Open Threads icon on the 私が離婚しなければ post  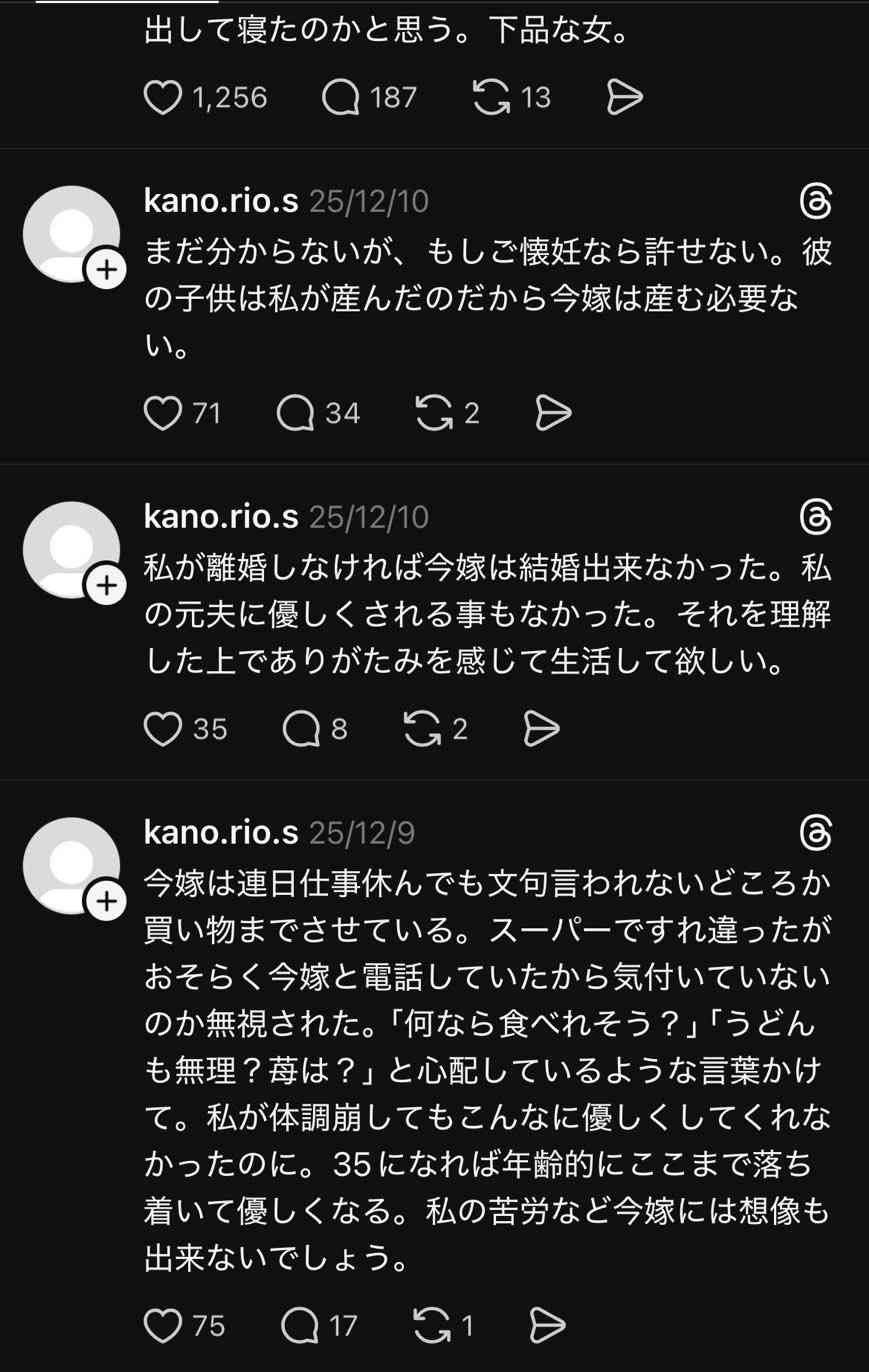click(x=816, y=517)
